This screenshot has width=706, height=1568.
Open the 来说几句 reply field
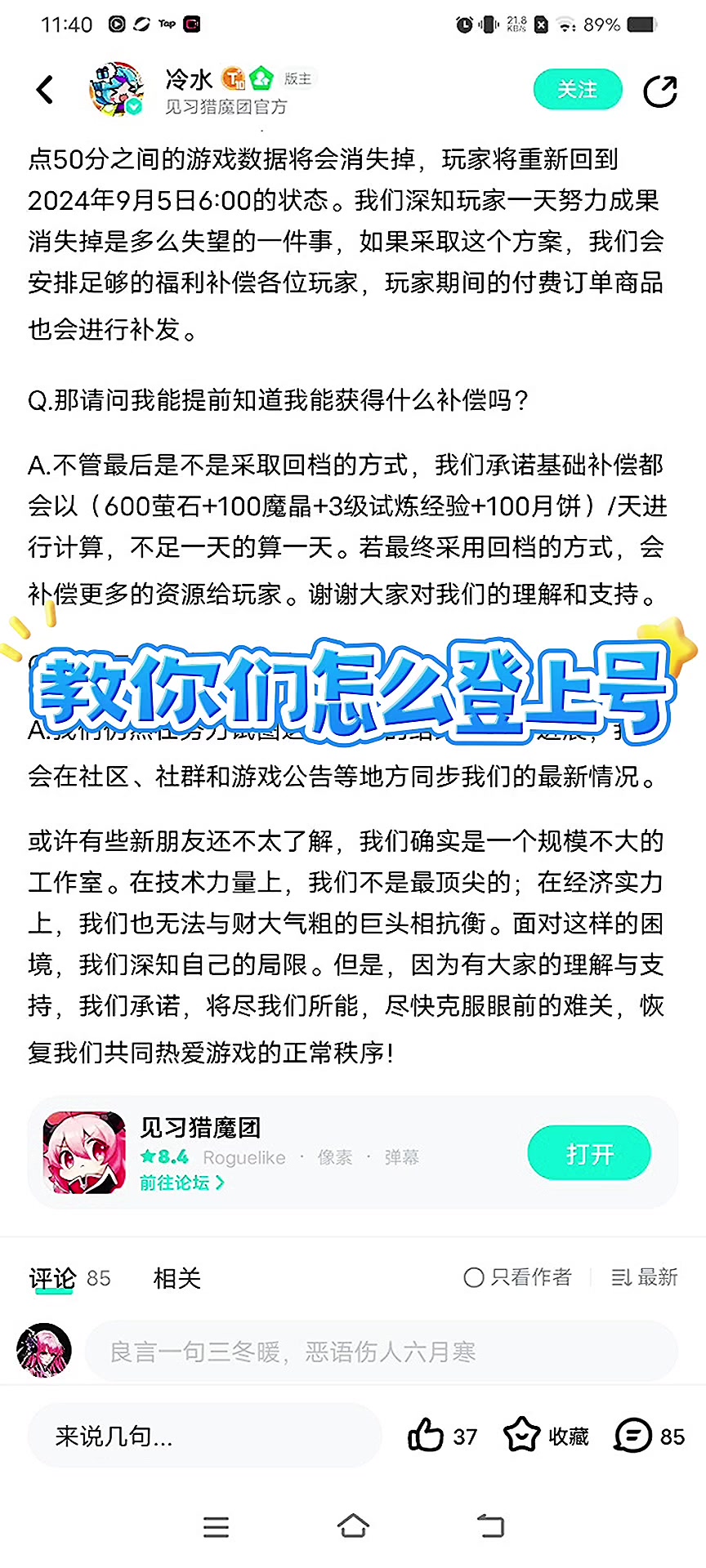pos(204,1436)
